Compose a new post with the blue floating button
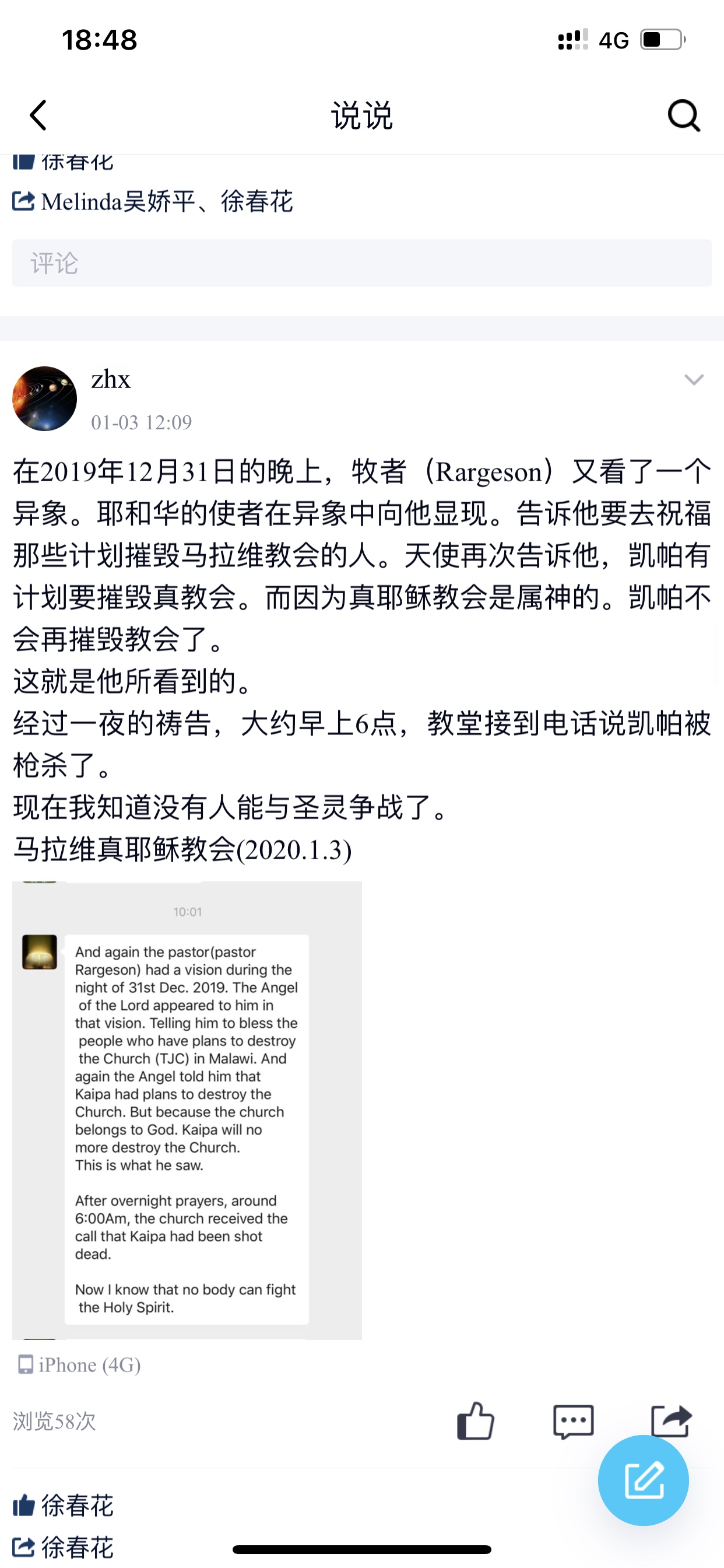 point(643,1480)
